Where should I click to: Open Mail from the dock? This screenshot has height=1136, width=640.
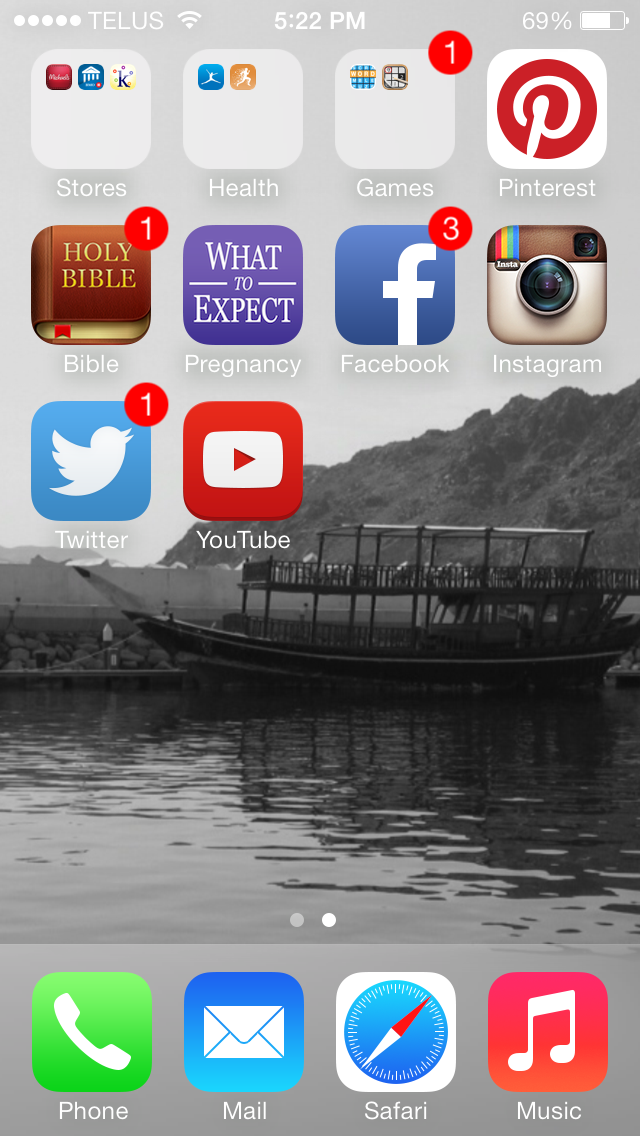[x=244, y=1032]
